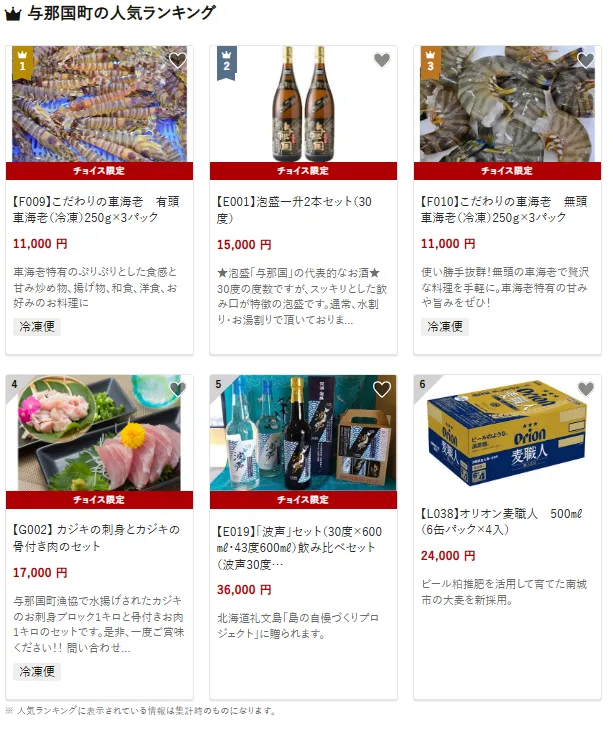Favorite the G002 marlin sashimi set
The height and width of the screenshot is (729, 613).
coord(178,389)
